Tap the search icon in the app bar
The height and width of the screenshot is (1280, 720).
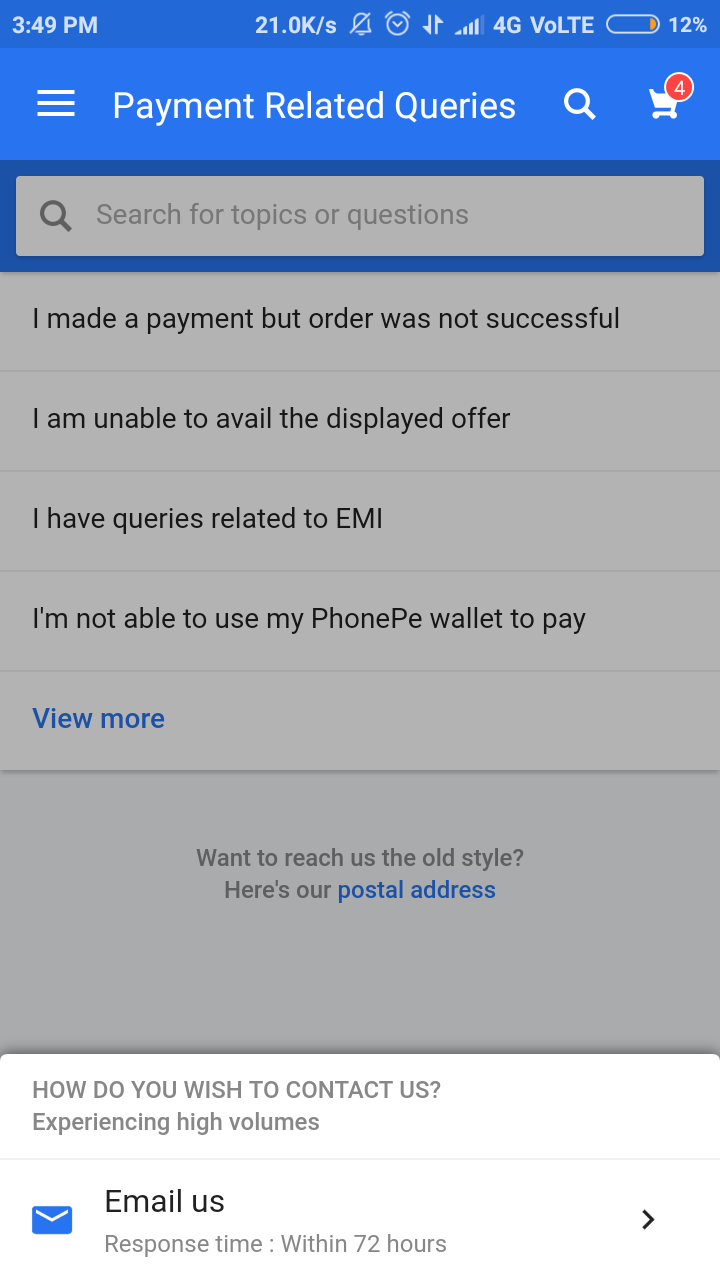(579, 104)
